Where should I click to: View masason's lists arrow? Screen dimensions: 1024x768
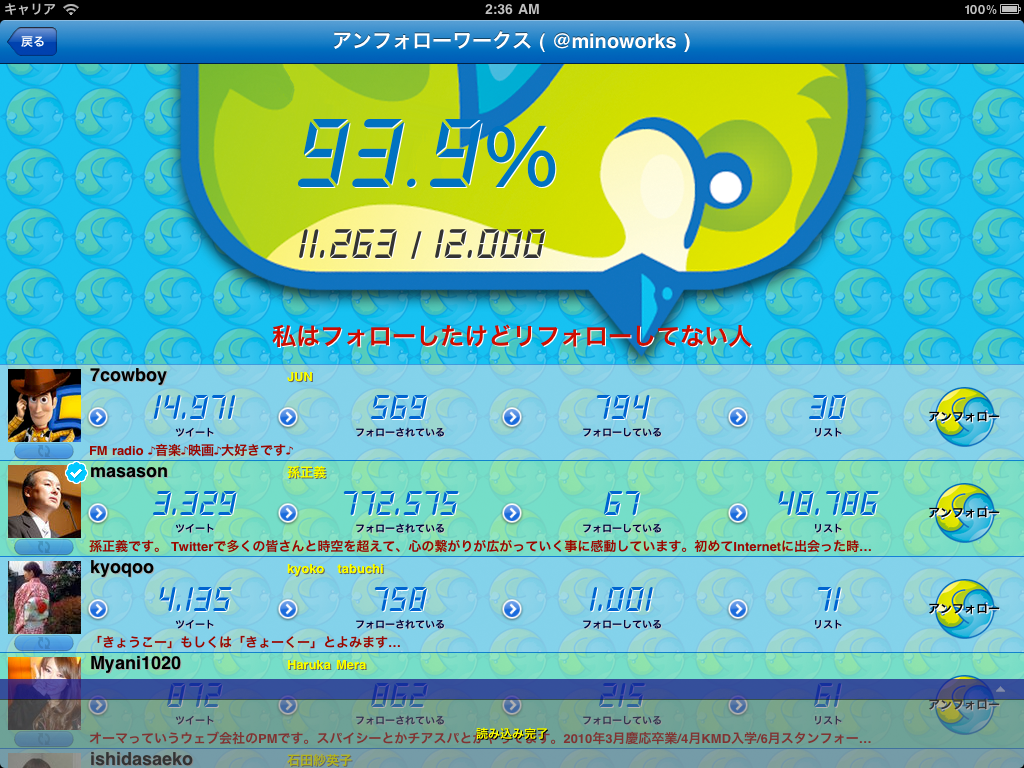pos(738,513)
